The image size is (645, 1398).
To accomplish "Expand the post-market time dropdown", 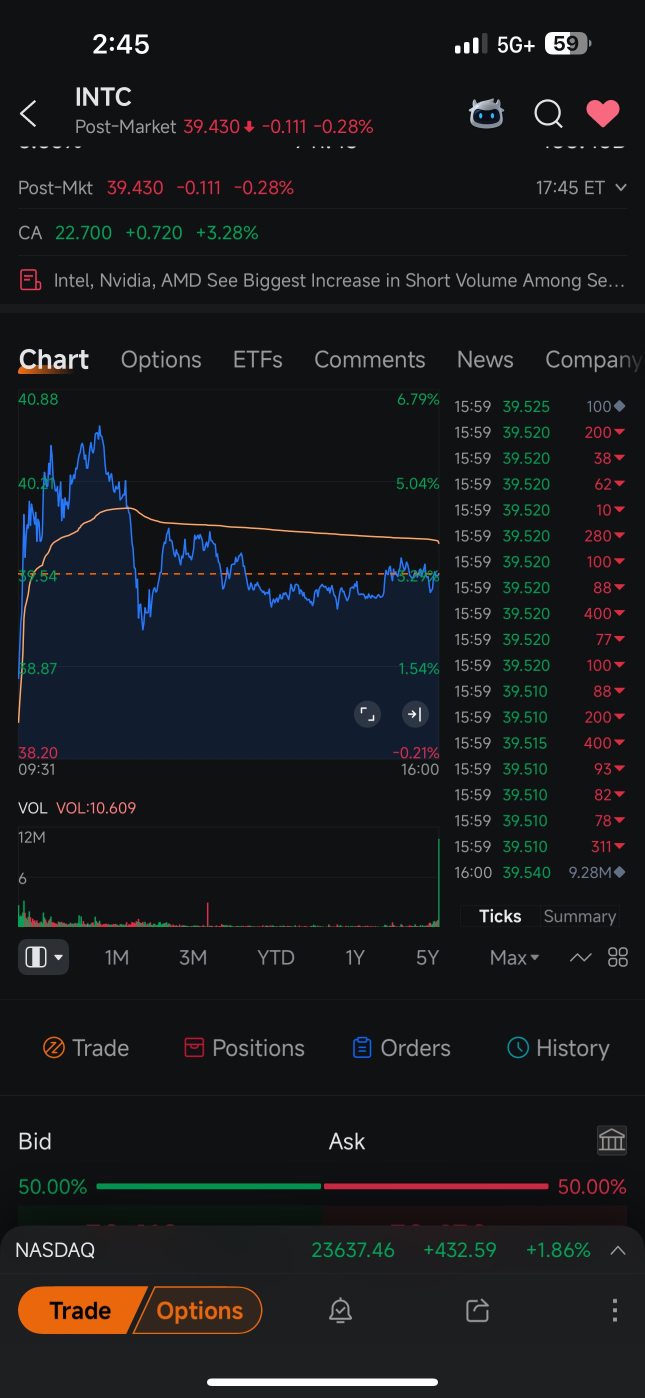I will point(621,187).
